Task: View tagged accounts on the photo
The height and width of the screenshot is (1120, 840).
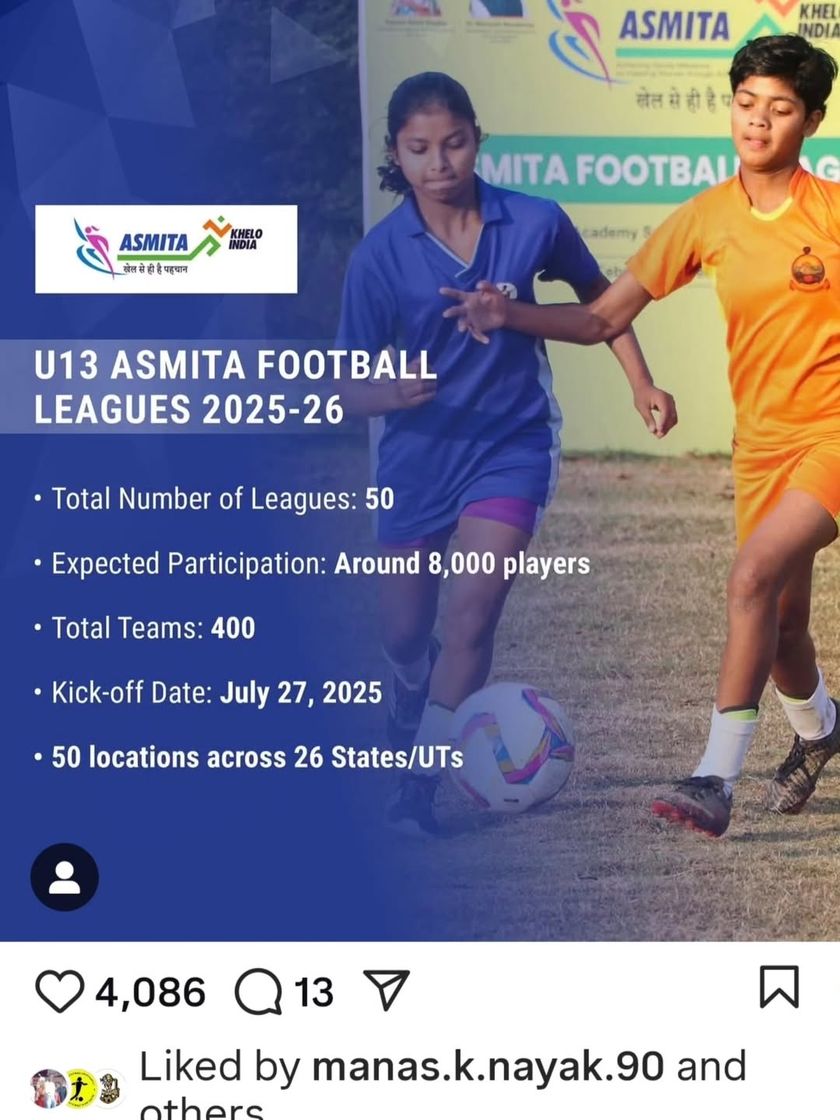Action: [x=64, y=877]
